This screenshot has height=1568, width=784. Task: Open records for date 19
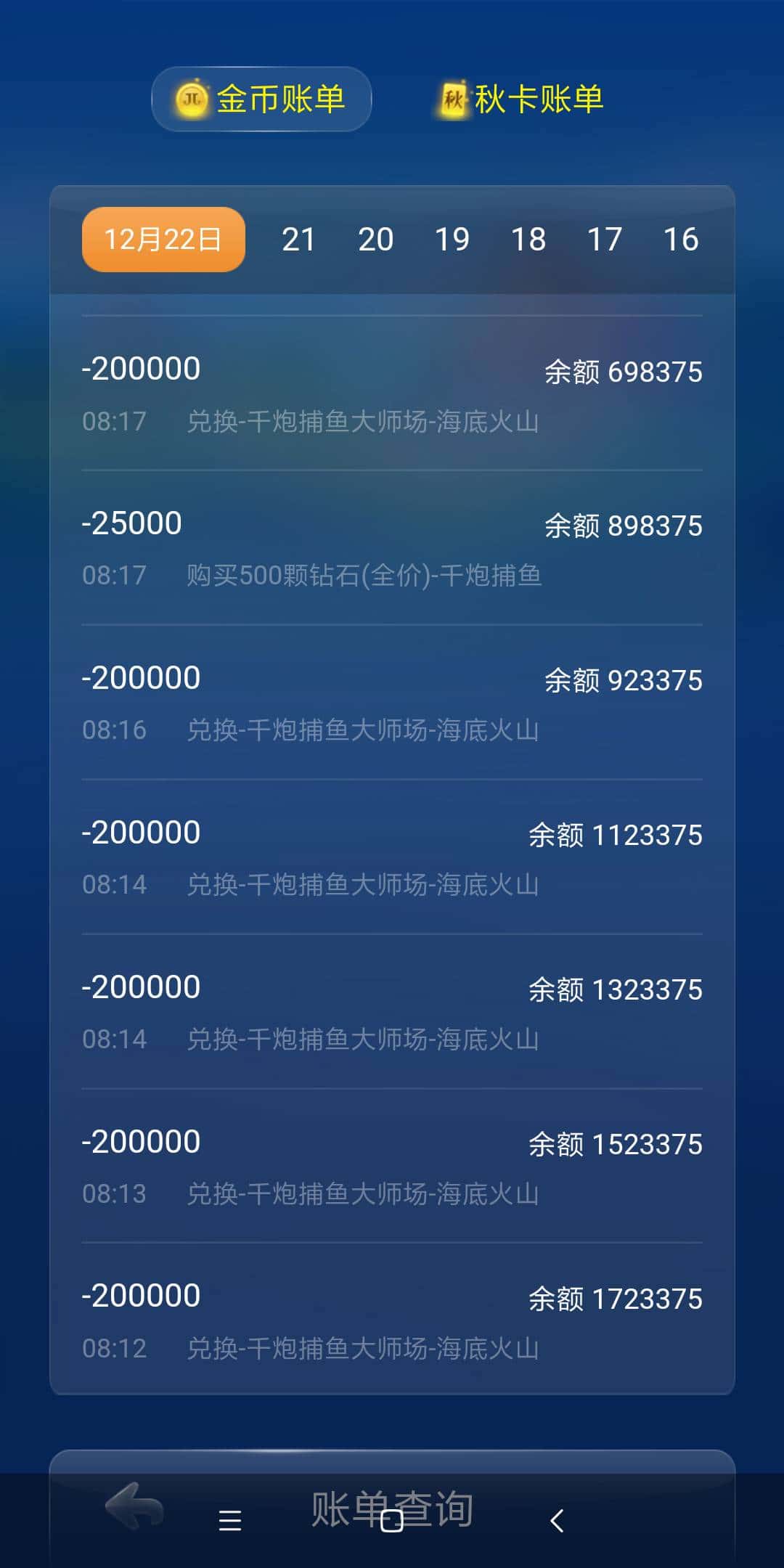click(x=453, y=238)
